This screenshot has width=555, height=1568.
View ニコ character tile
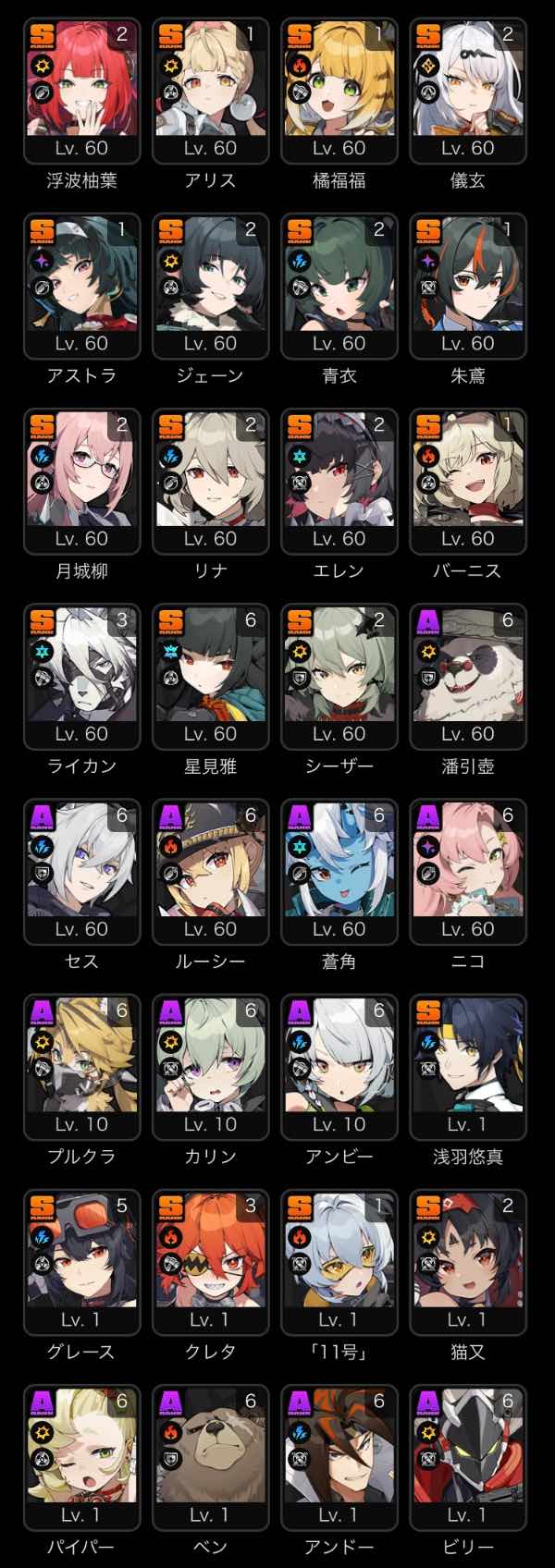pyautogui.click(x=467, y=871)
